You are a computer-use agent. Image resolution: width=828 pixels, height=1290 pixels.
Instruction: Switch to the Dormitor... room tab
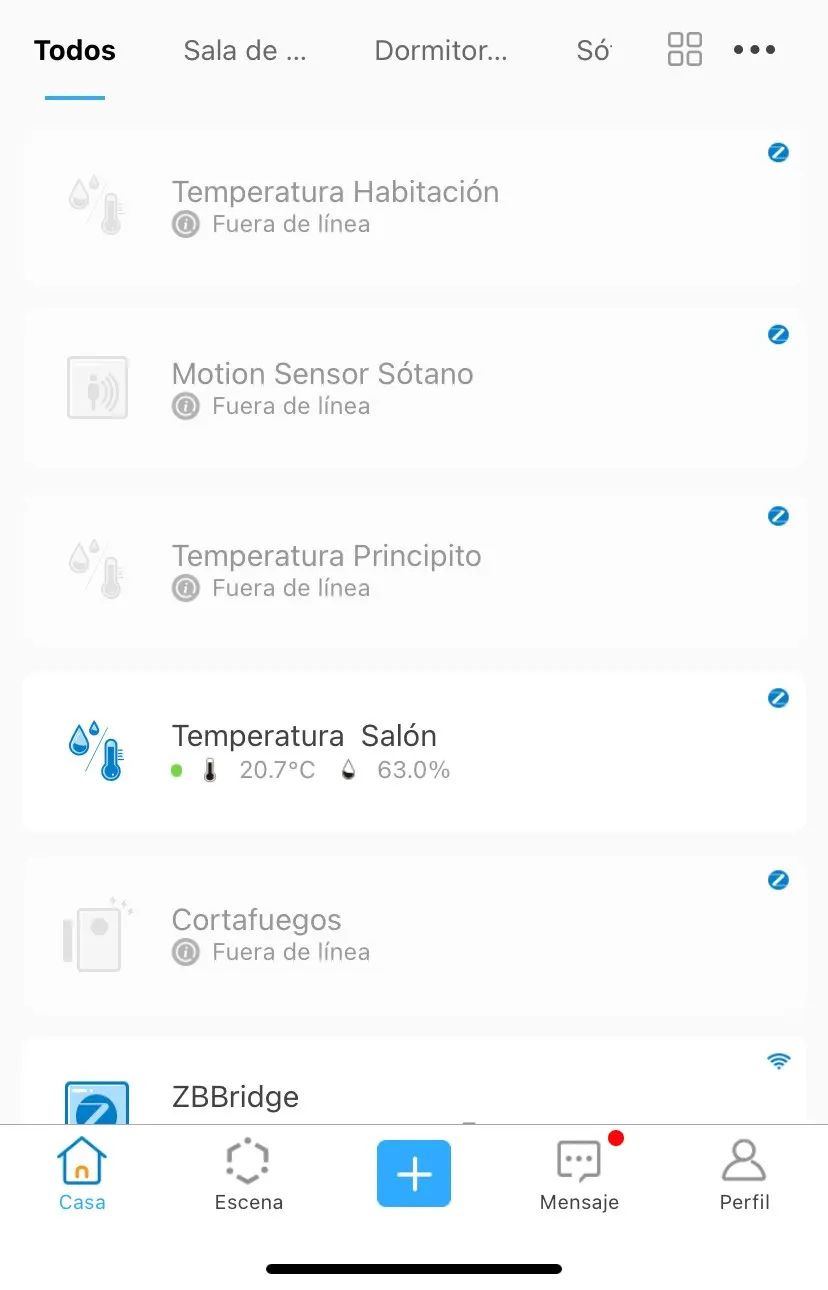click(x=441, y=51)
